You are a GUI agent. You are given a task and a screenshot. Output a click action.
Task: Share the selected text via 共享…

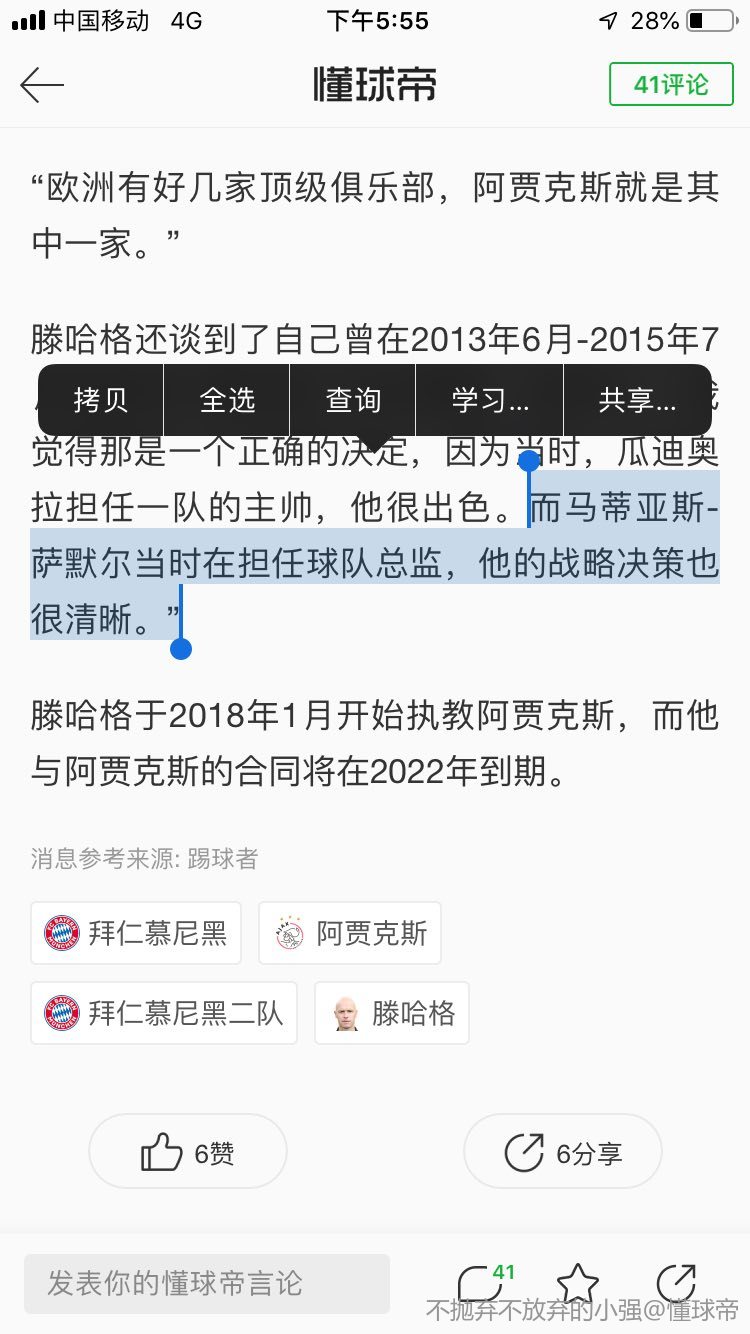(637, 400)
